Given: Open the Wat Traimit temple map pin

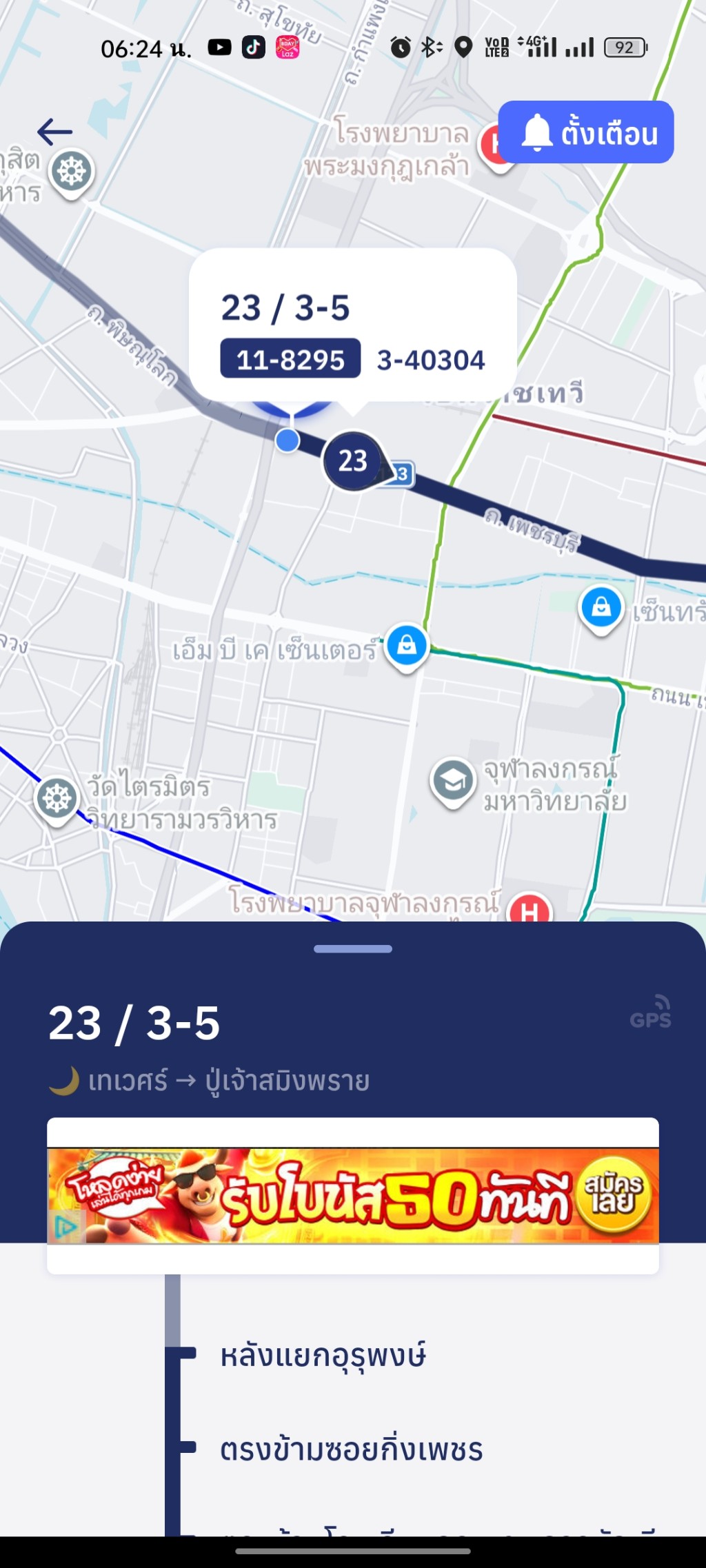Looking at the screenshot, I should tap(57, 798).
